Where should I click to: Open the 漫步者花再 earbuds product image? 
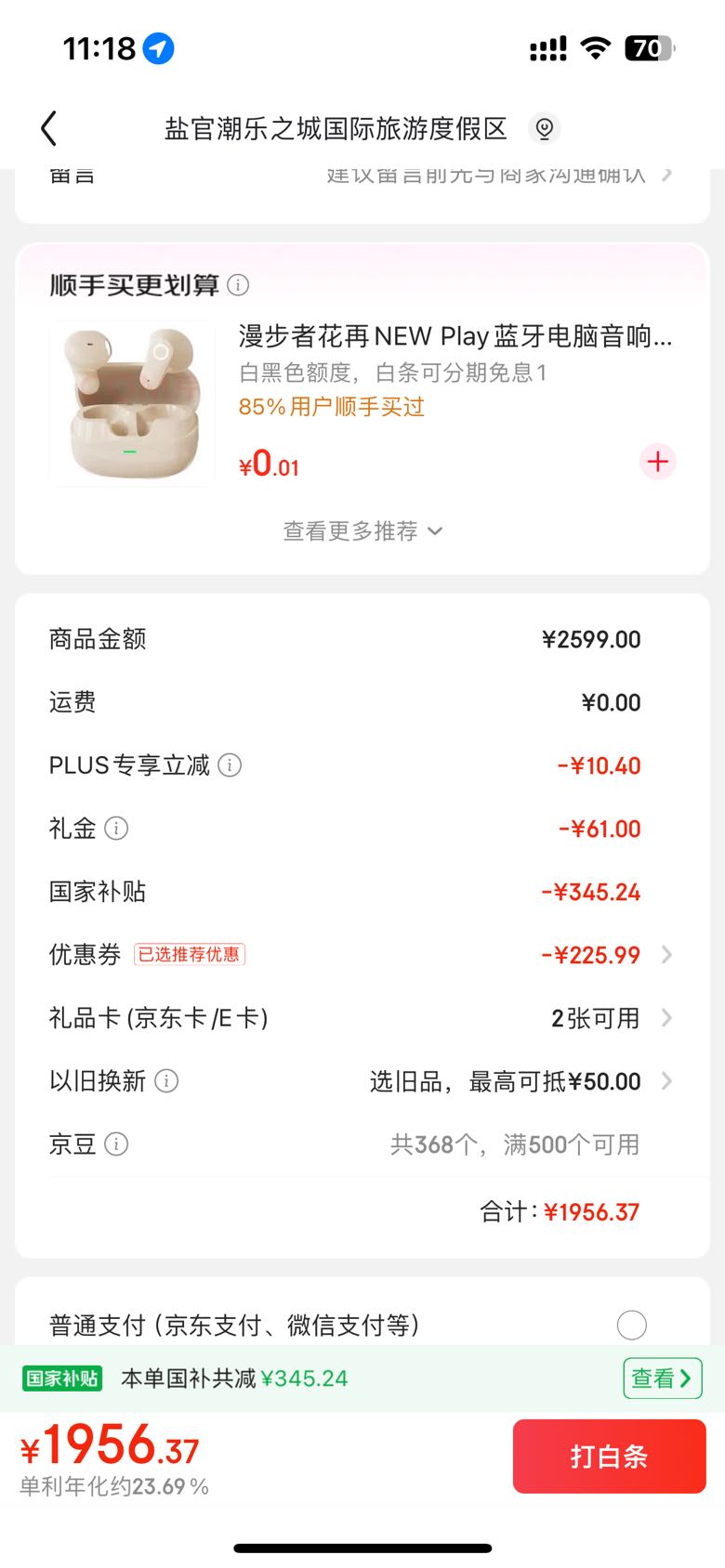[132, 403]
